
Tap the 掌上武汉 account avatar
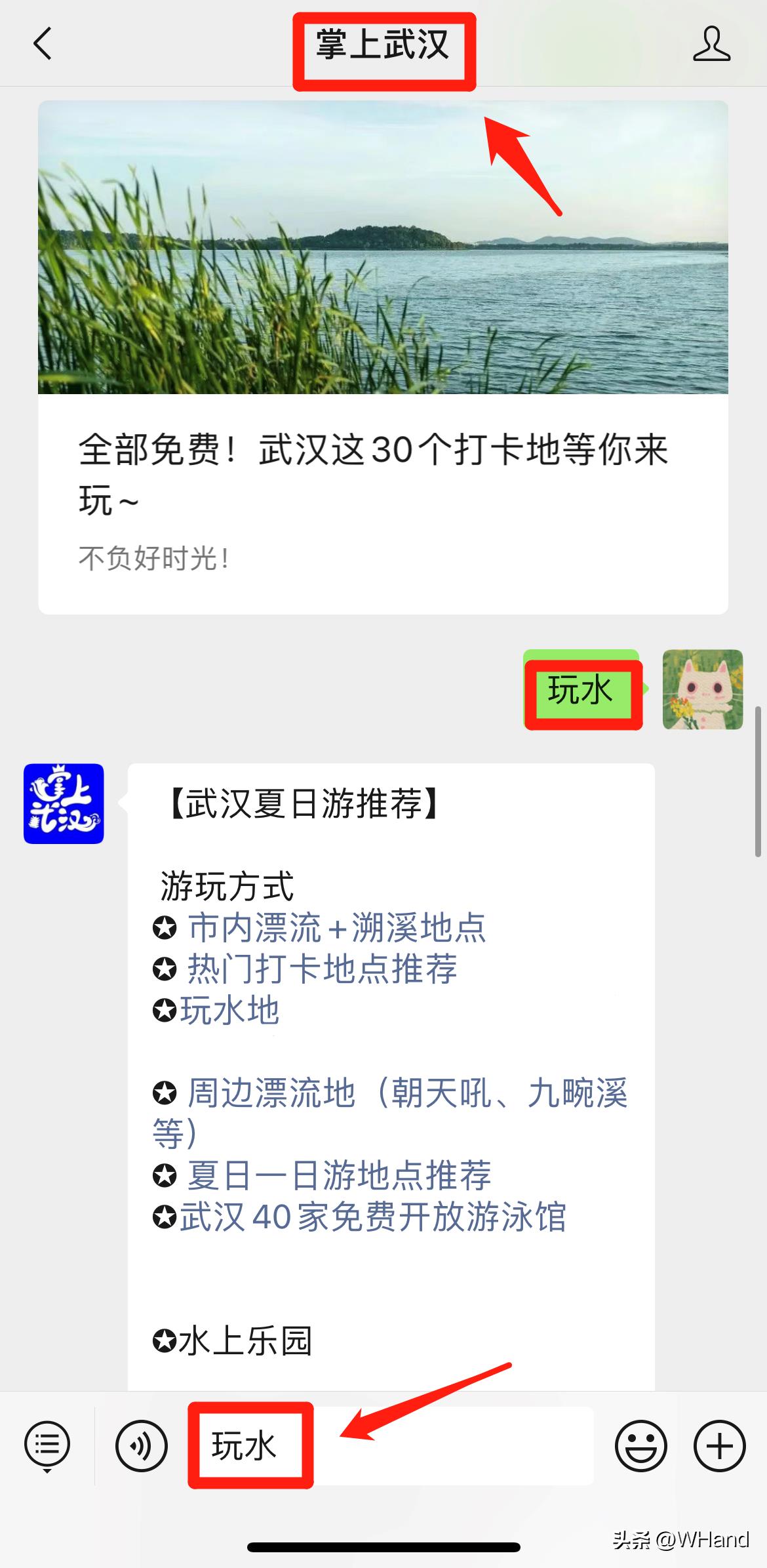(64, 803)
